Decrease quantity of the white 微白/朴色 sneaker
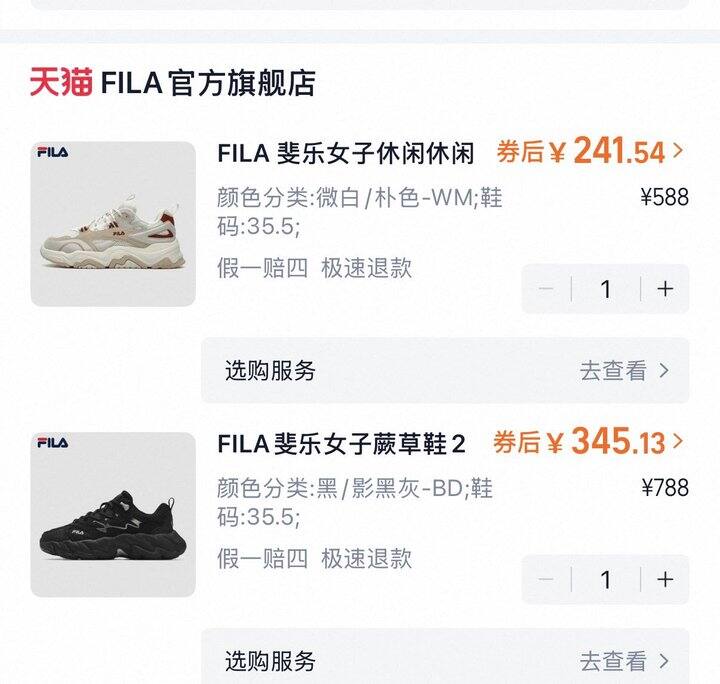This screenshot has width=720, height=684. (546, 289)
